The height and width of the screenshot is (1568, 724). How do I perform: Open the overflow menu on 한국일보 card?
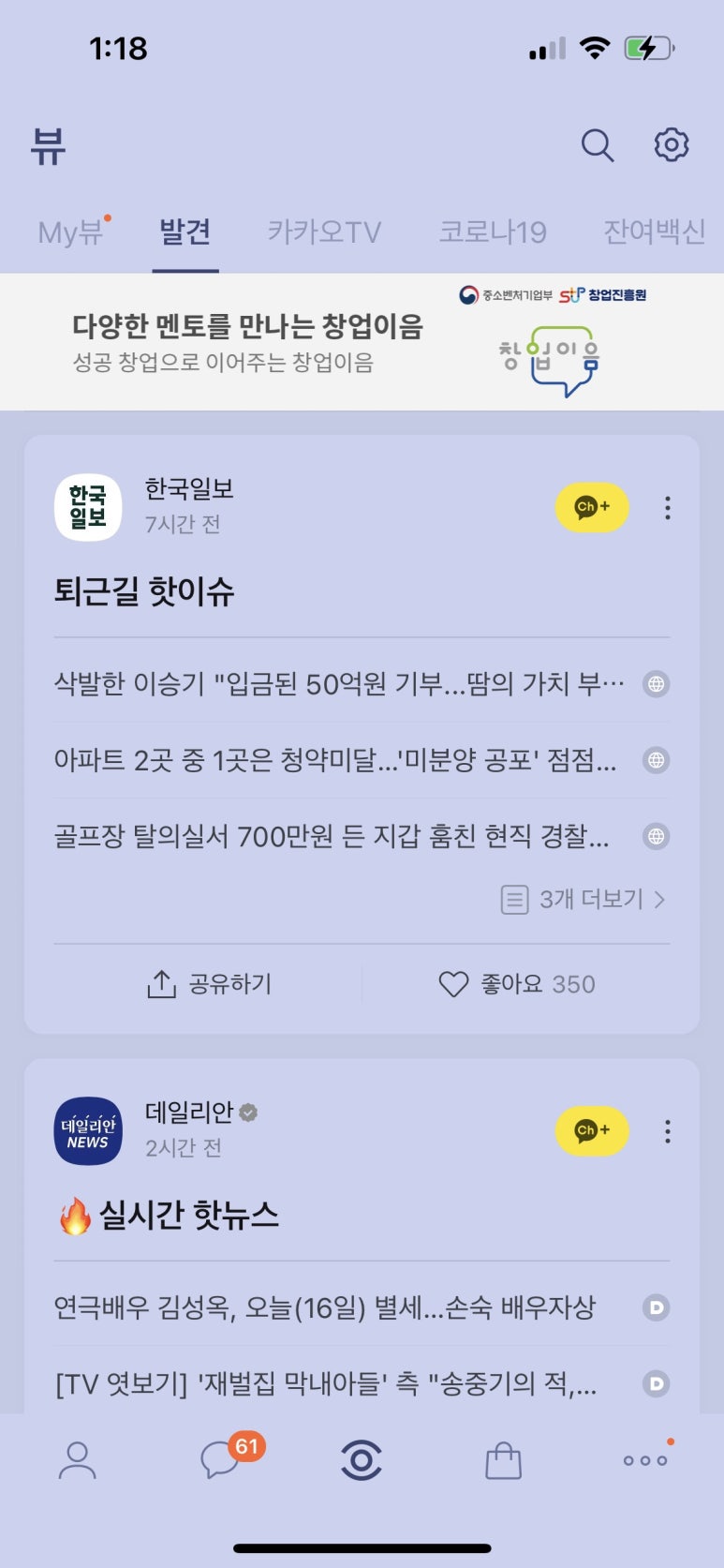(667, 508)
